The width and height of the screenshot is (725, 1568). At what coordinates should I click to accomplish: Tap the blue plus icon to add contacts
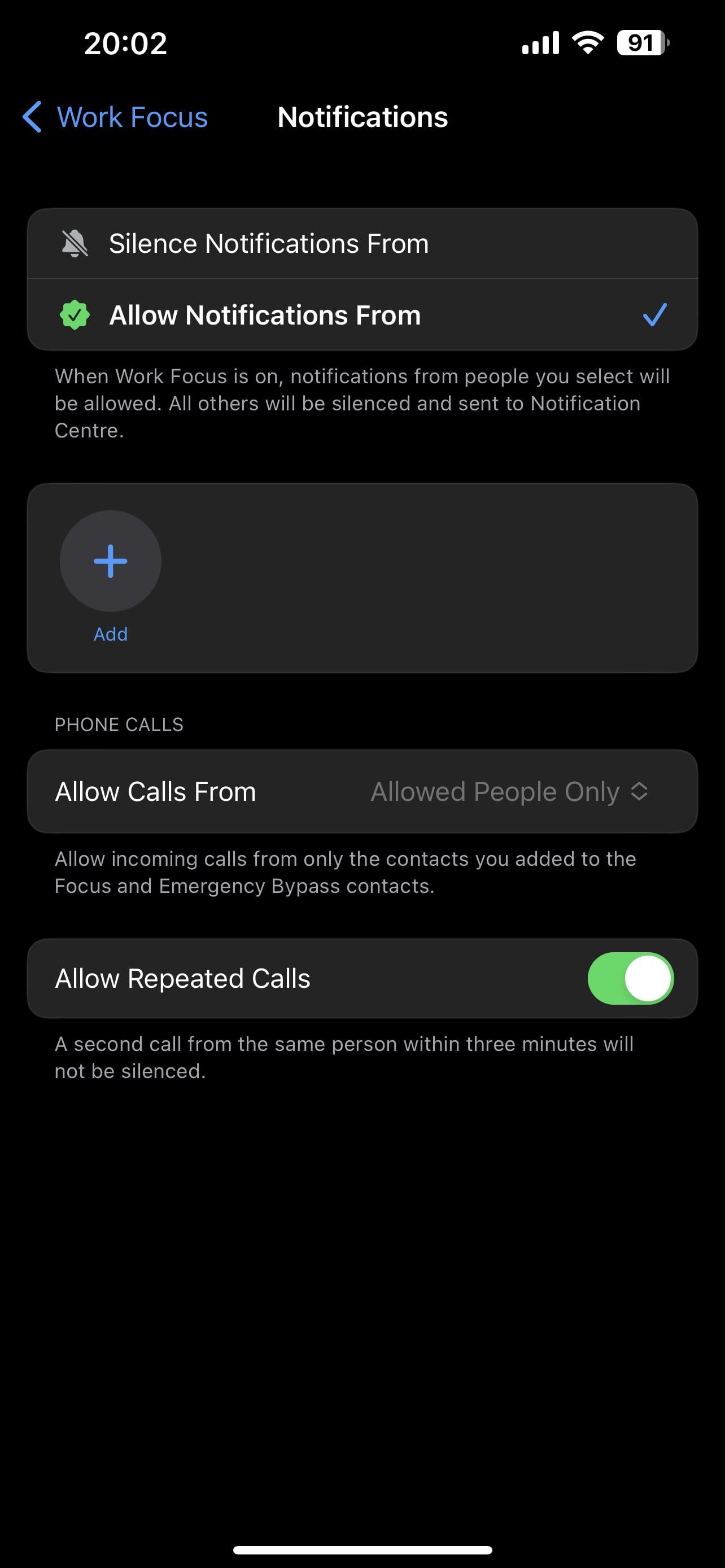coord(110,560)
